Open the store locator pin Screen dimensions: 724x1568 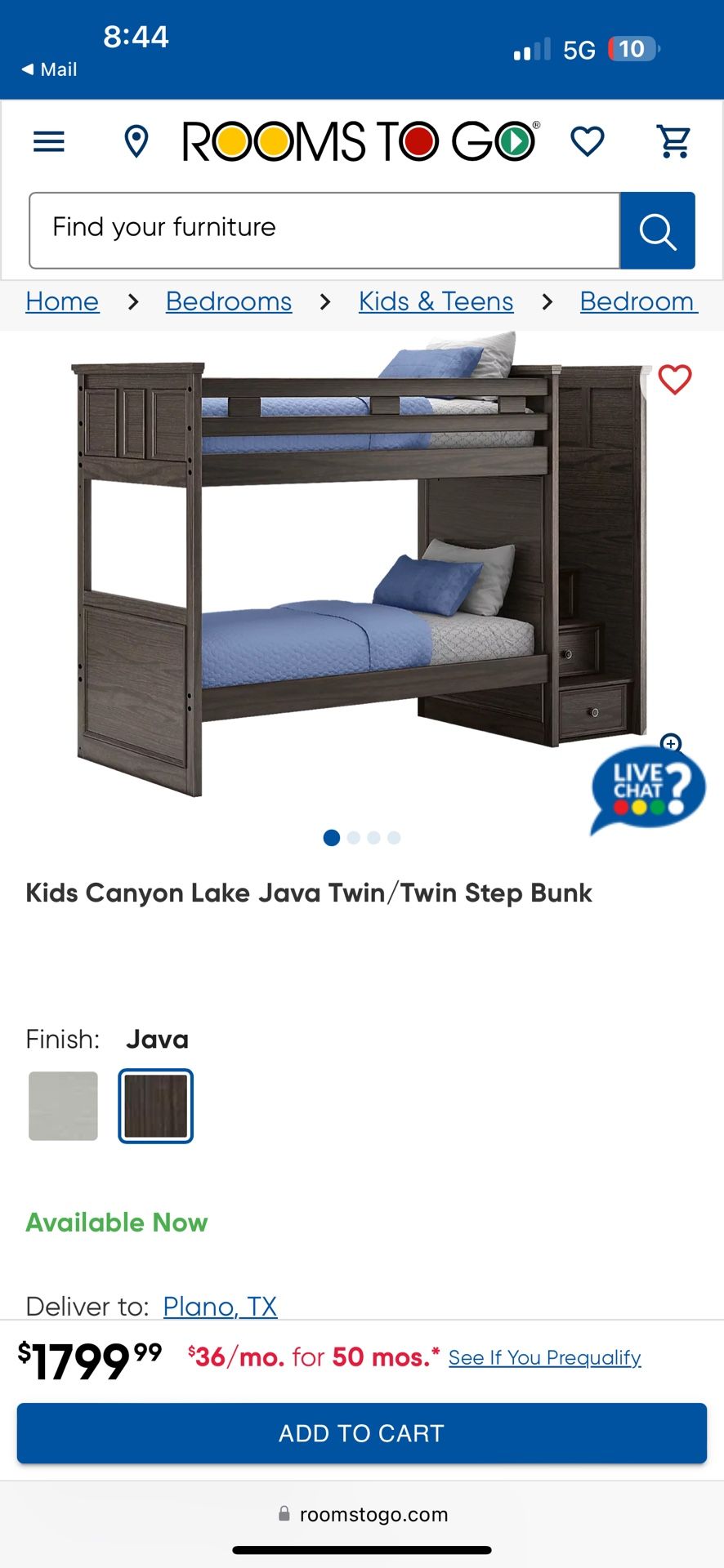(136, 142)
